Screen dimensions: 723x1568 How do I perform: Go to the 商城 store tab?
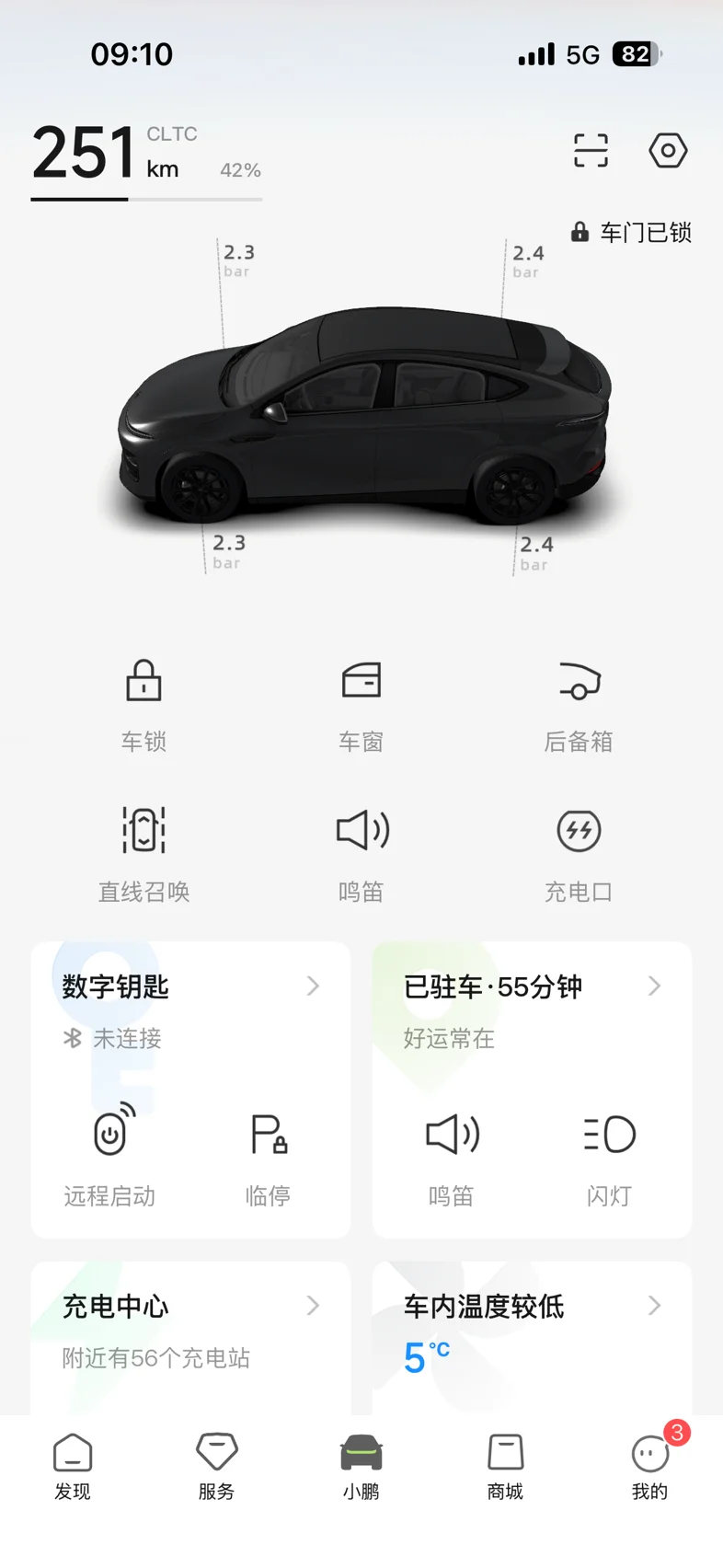505,1467
